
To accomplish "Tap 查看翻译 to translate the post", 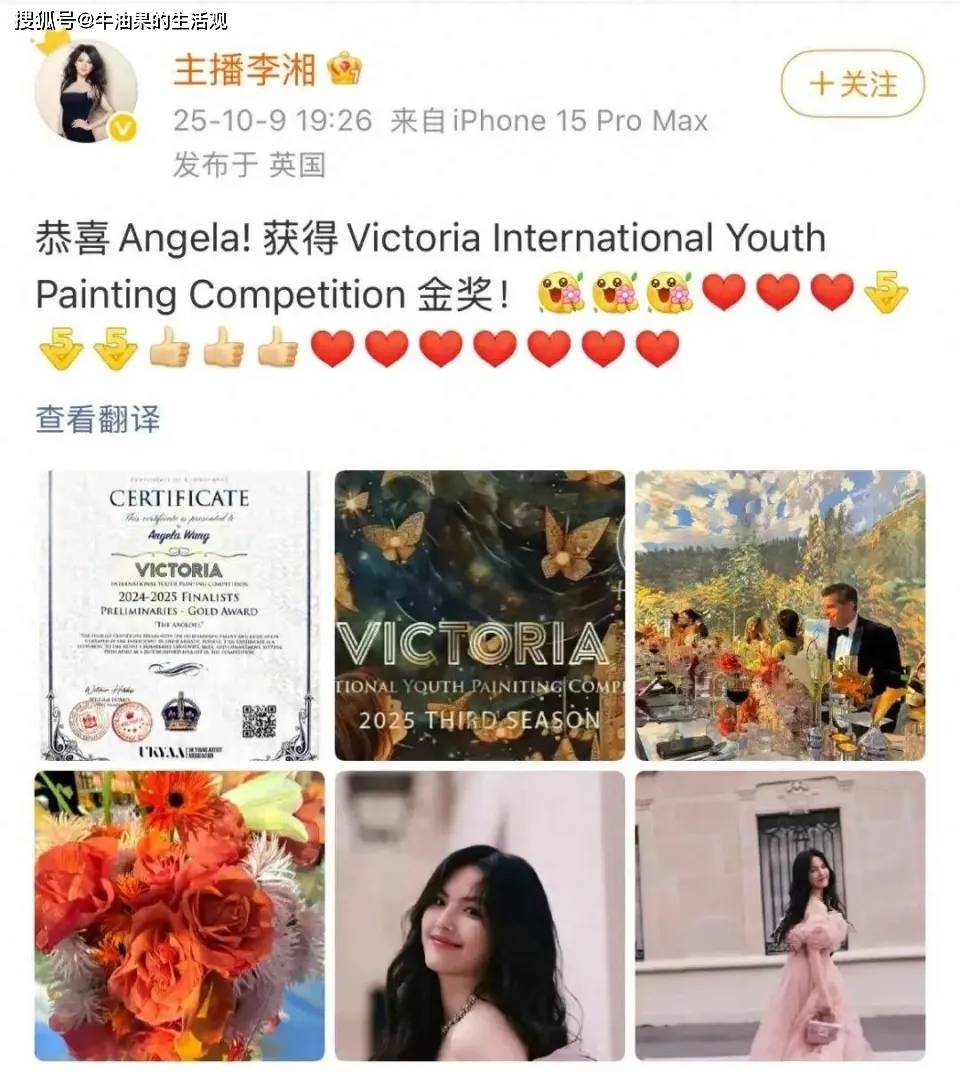I will click(97, 419).
